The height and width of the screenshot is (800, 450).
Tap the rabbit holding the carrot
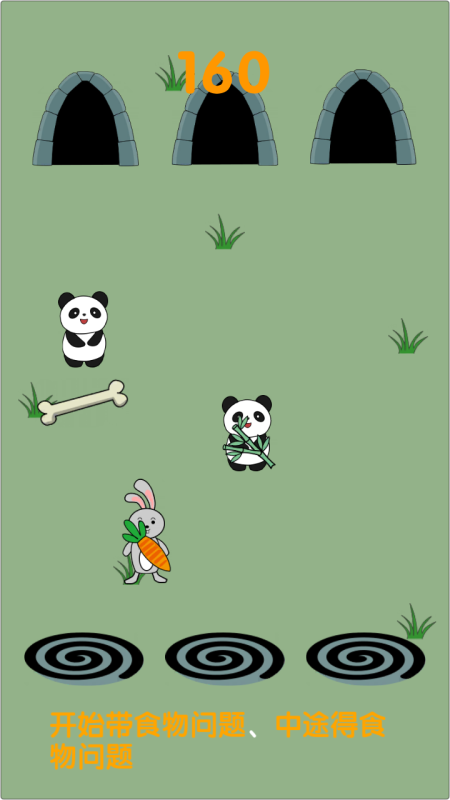(146, 532)
